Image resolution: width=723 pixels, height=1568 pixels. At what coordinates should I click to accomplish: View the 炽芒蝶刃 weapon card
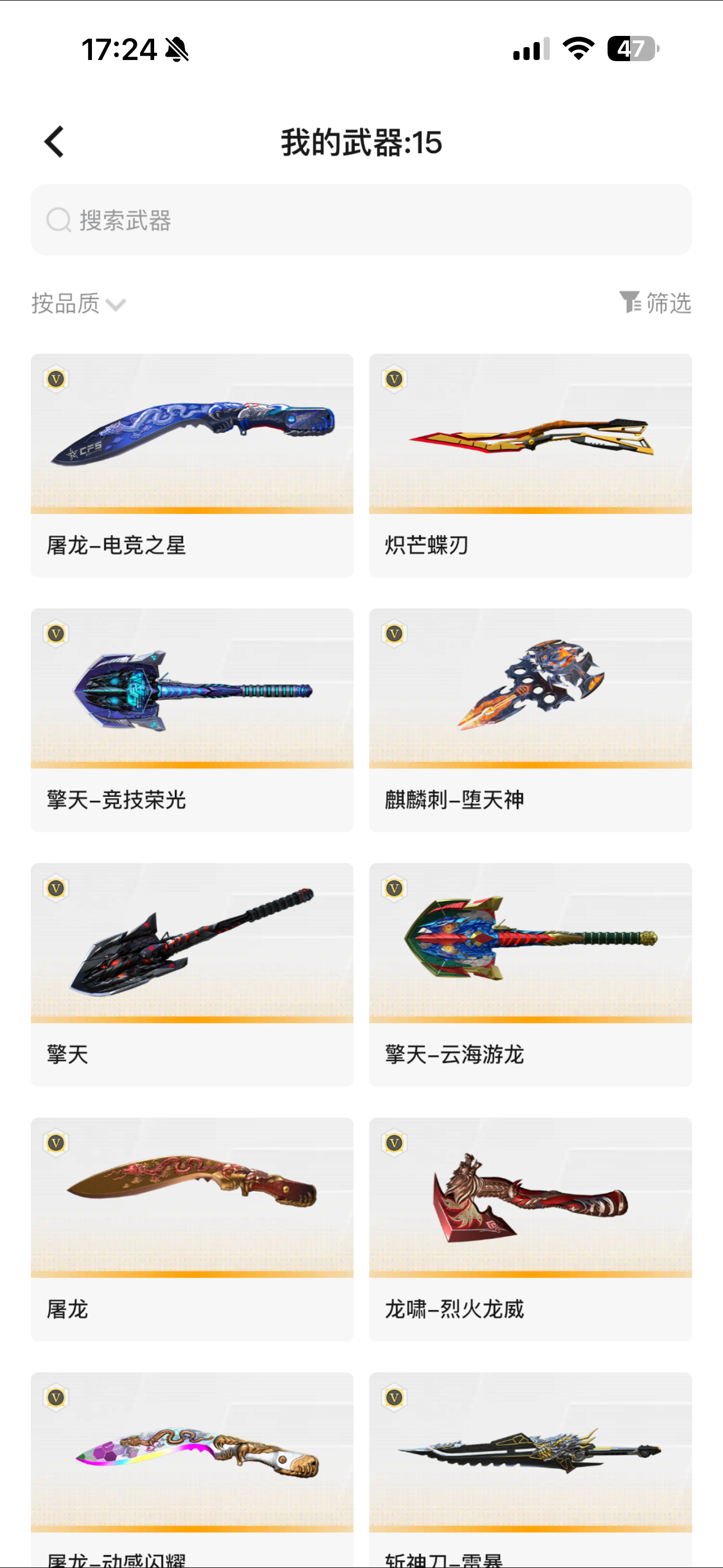[x=530, y=465]
